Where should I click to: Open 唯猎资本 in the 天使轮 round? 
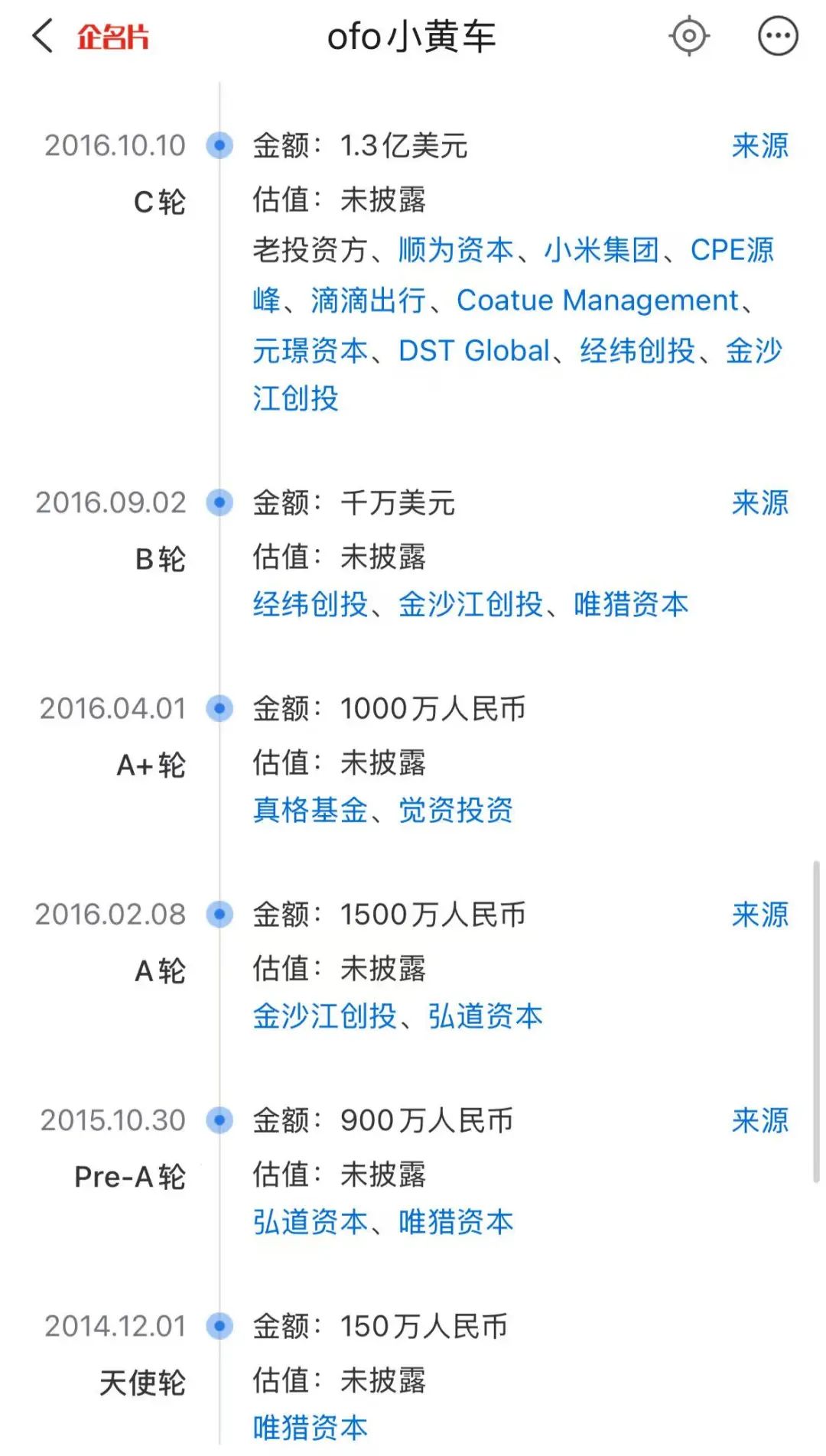click(x=311, y=1428)
